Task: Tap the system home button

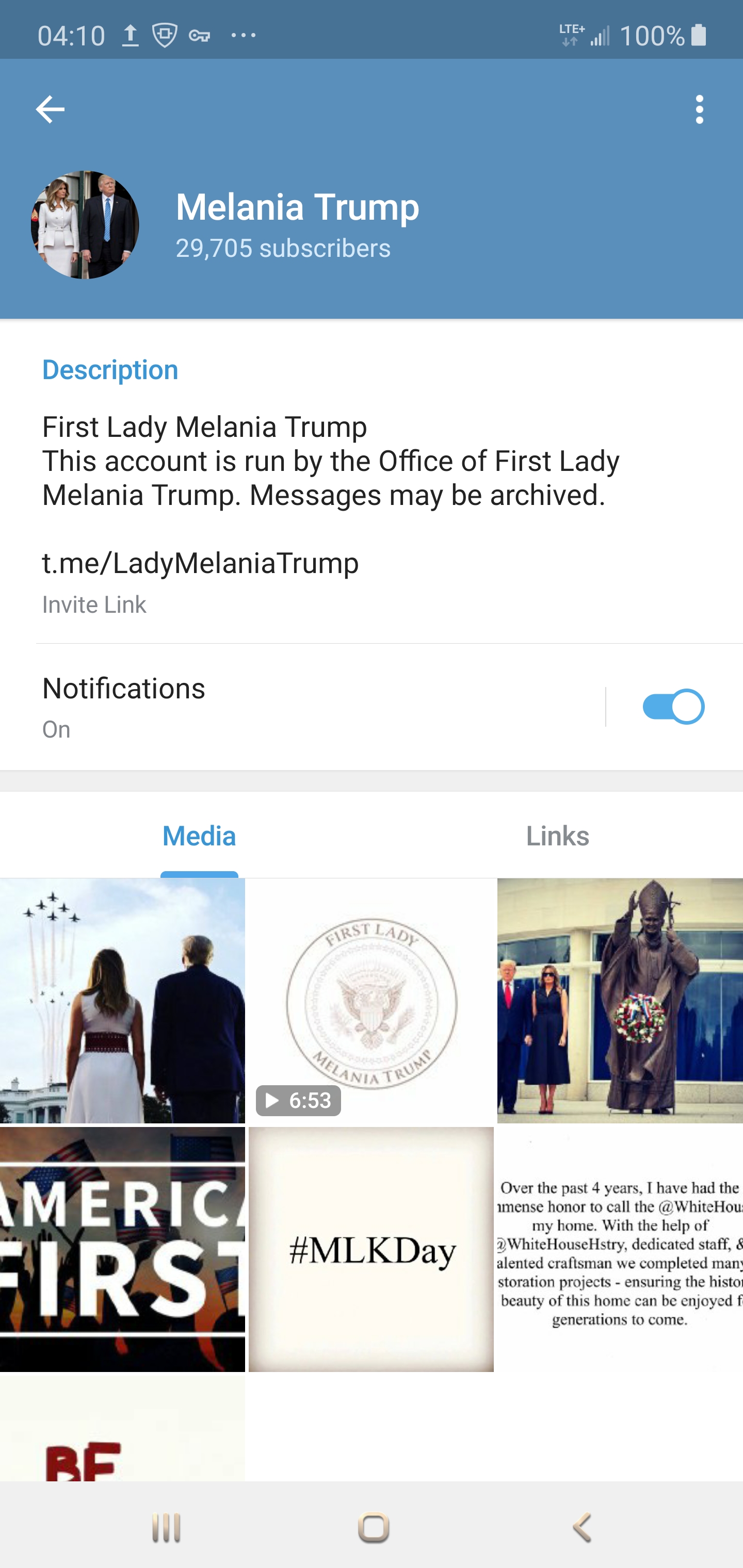Action: pos(373,1527)
